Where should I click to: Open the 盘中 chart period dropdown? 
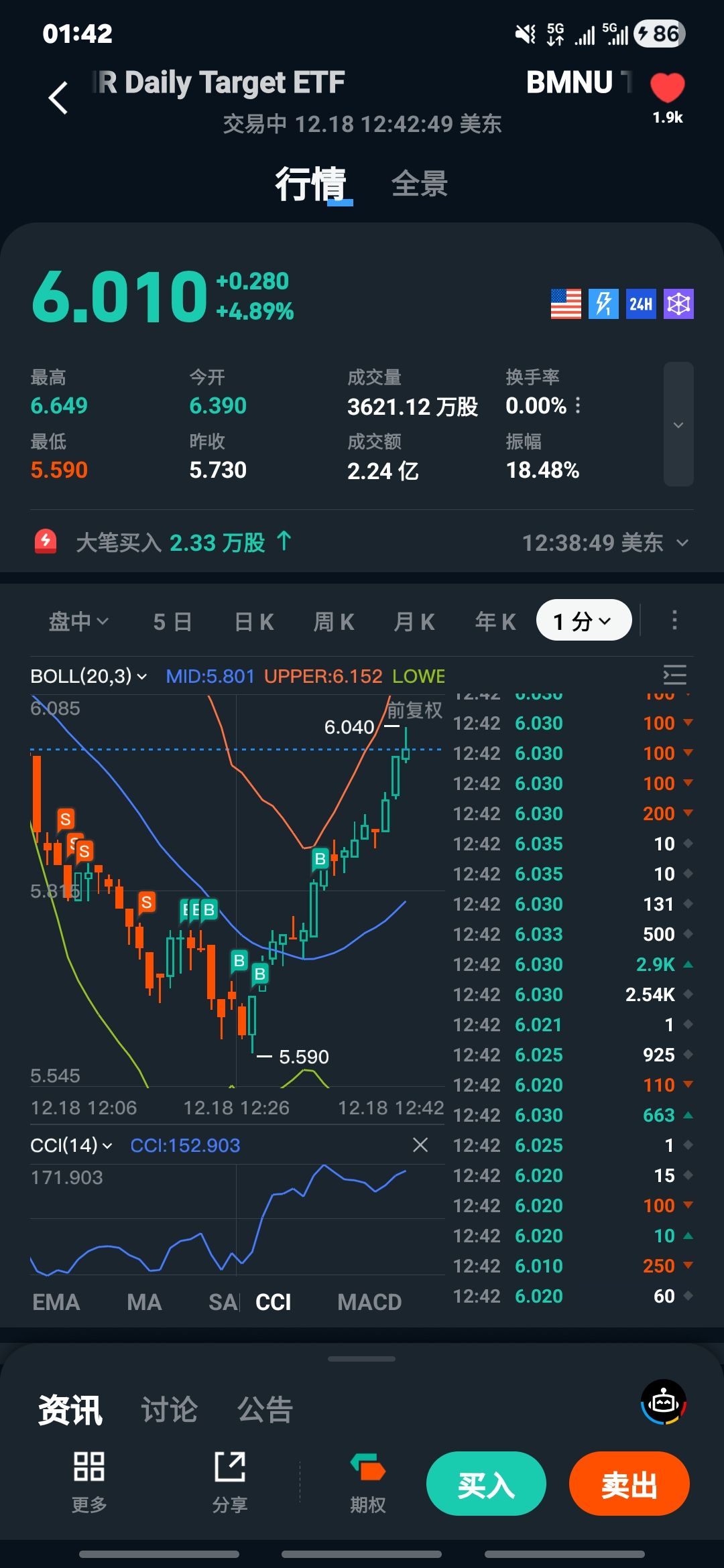coord(78,621)
